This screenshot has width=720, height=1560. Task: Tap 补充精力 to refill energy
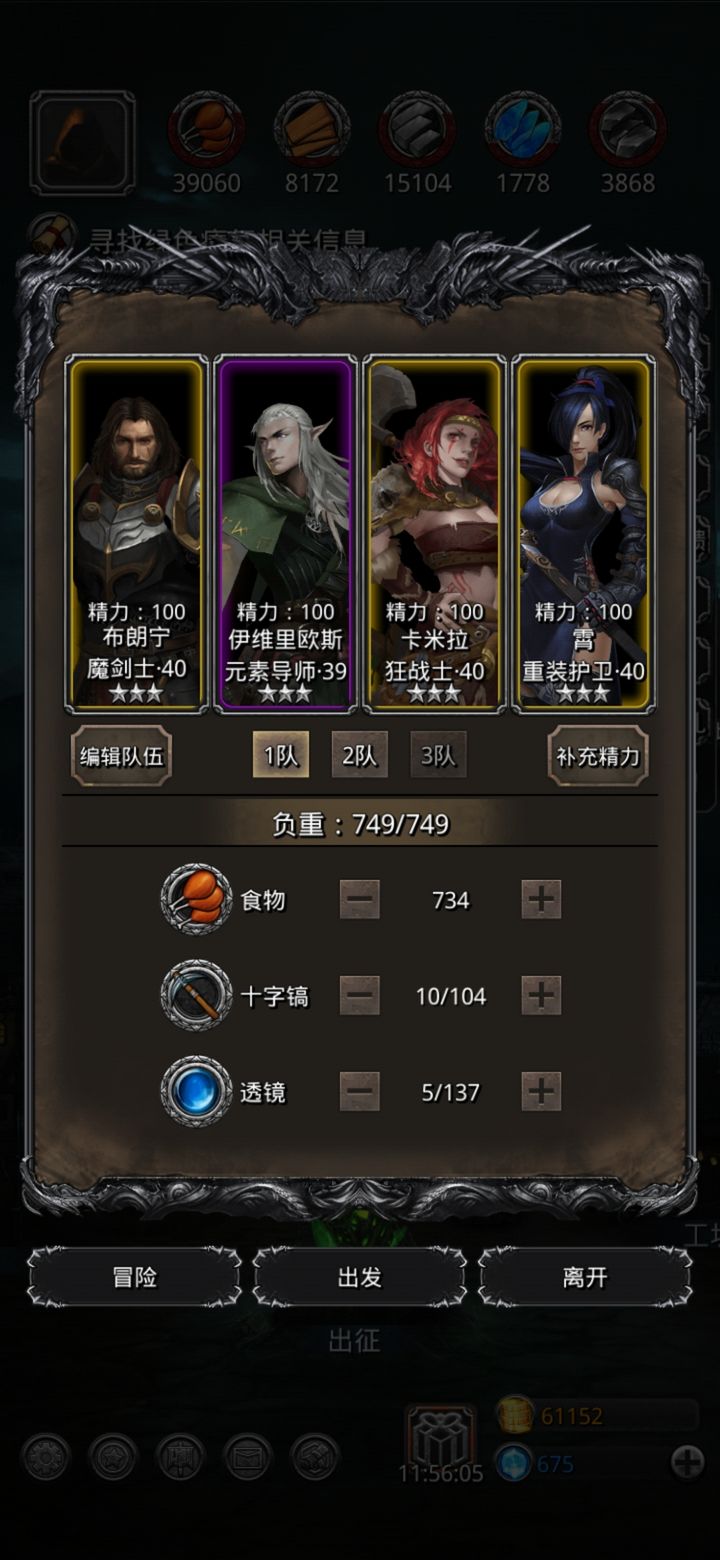pos(598,757)
